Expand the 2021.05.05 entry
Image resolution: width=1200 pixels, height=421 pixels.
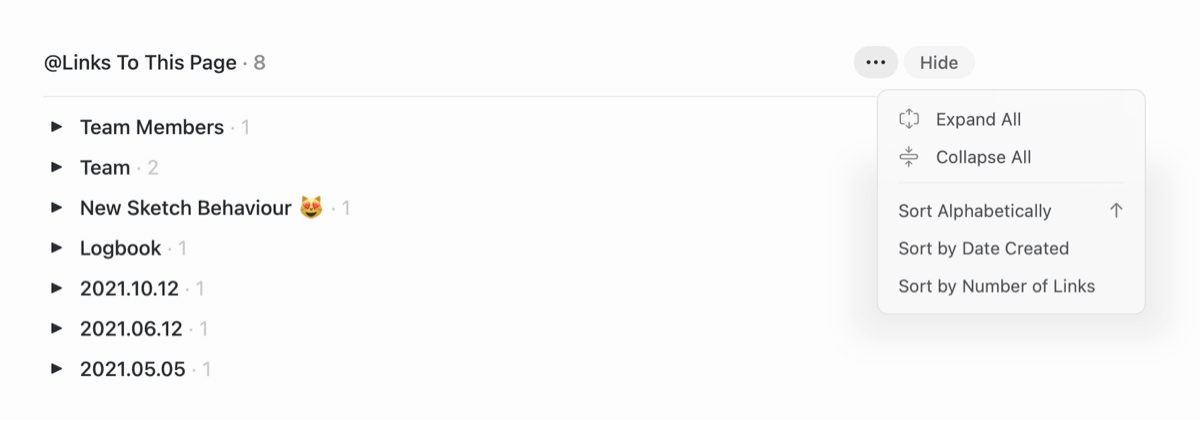pos(57,369)
